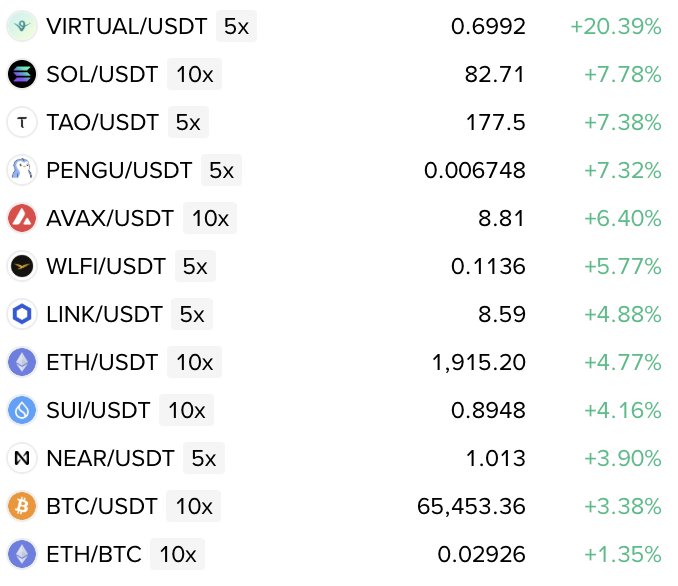Viewport: 678px width, 586px height.
Task: Tap the AVAX/USDT row
Action: [x=110, y=218]
